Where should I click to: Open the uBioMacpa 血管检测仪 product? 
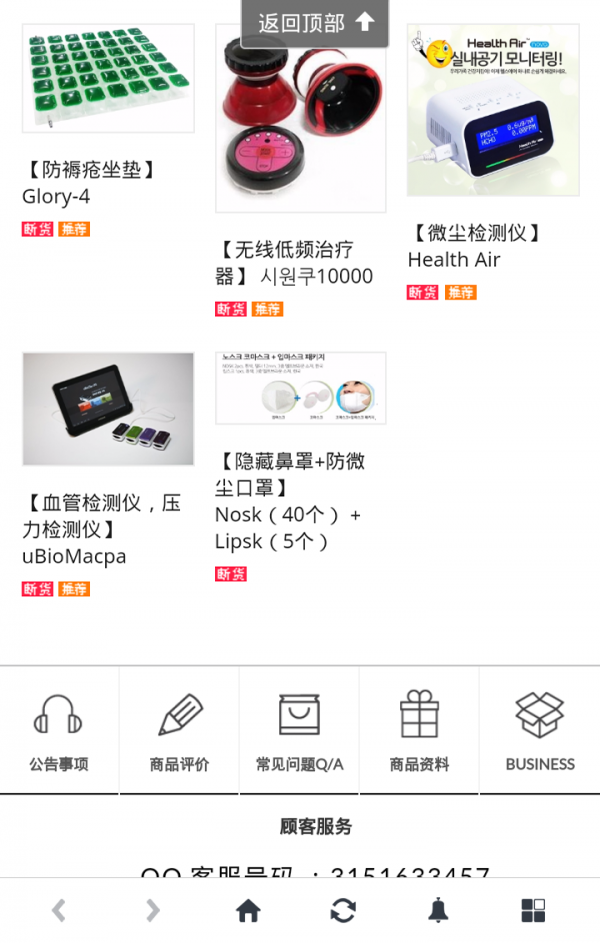[x=108, y=409]
